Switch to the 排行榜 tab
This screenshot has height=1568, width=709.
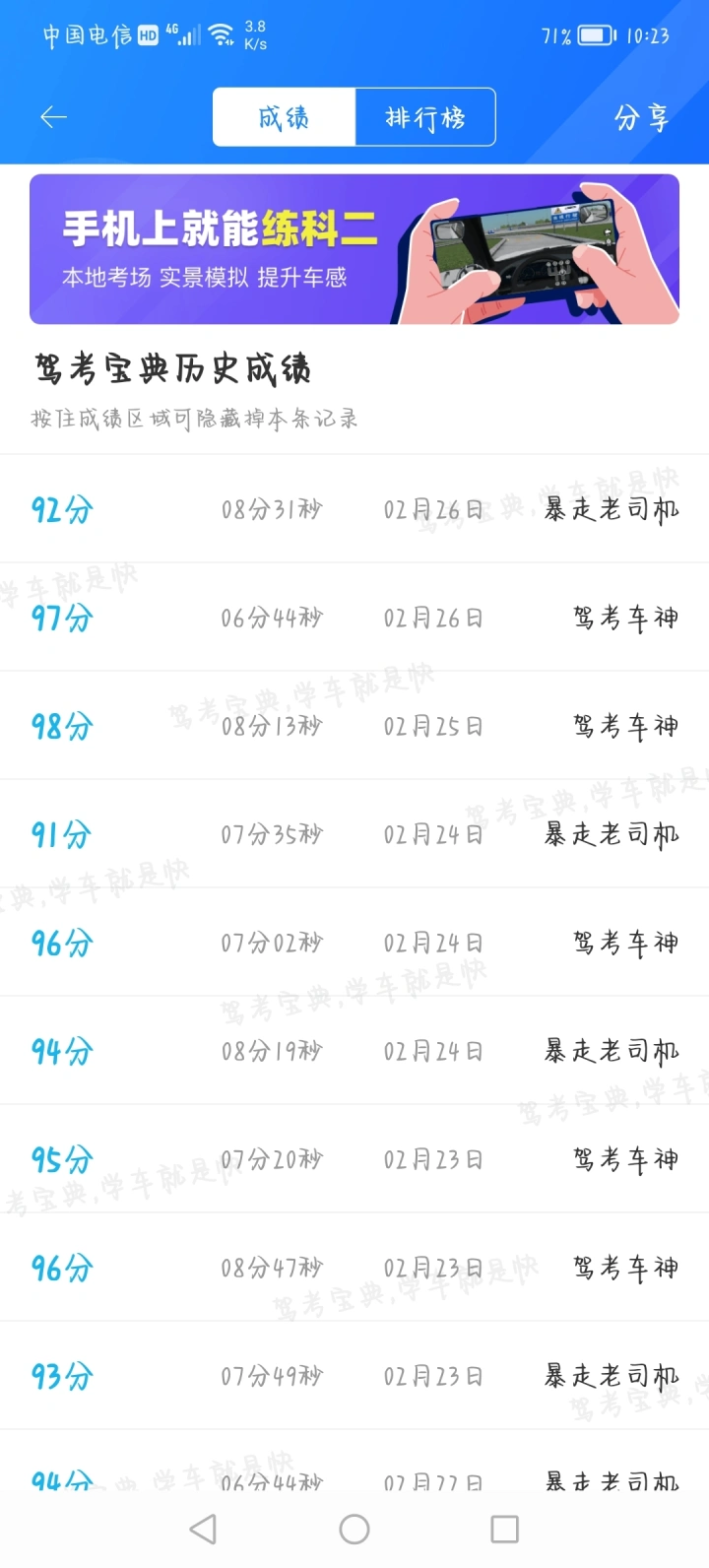(425, 117)
